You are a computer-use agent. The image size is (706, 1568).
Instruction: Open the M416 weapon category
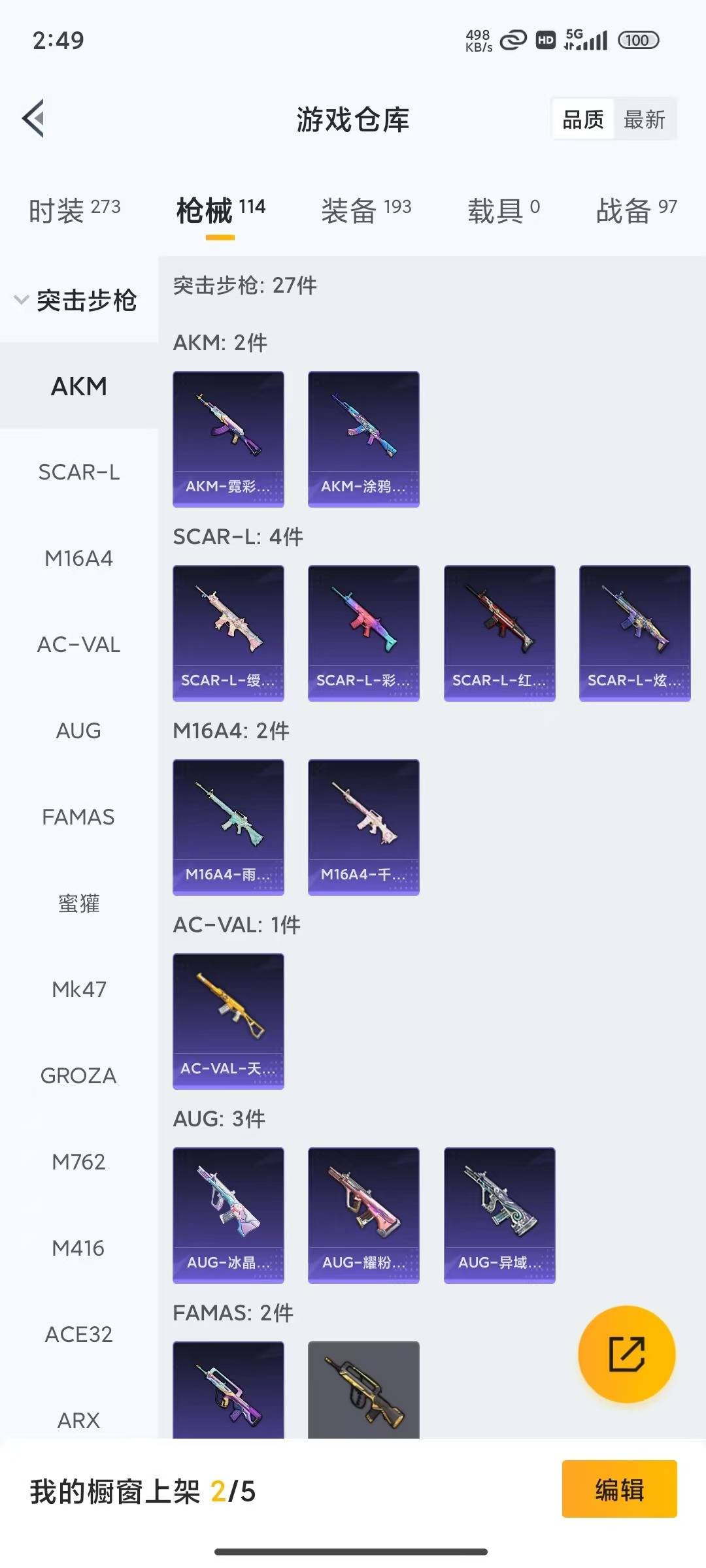tap(78, 1248)
